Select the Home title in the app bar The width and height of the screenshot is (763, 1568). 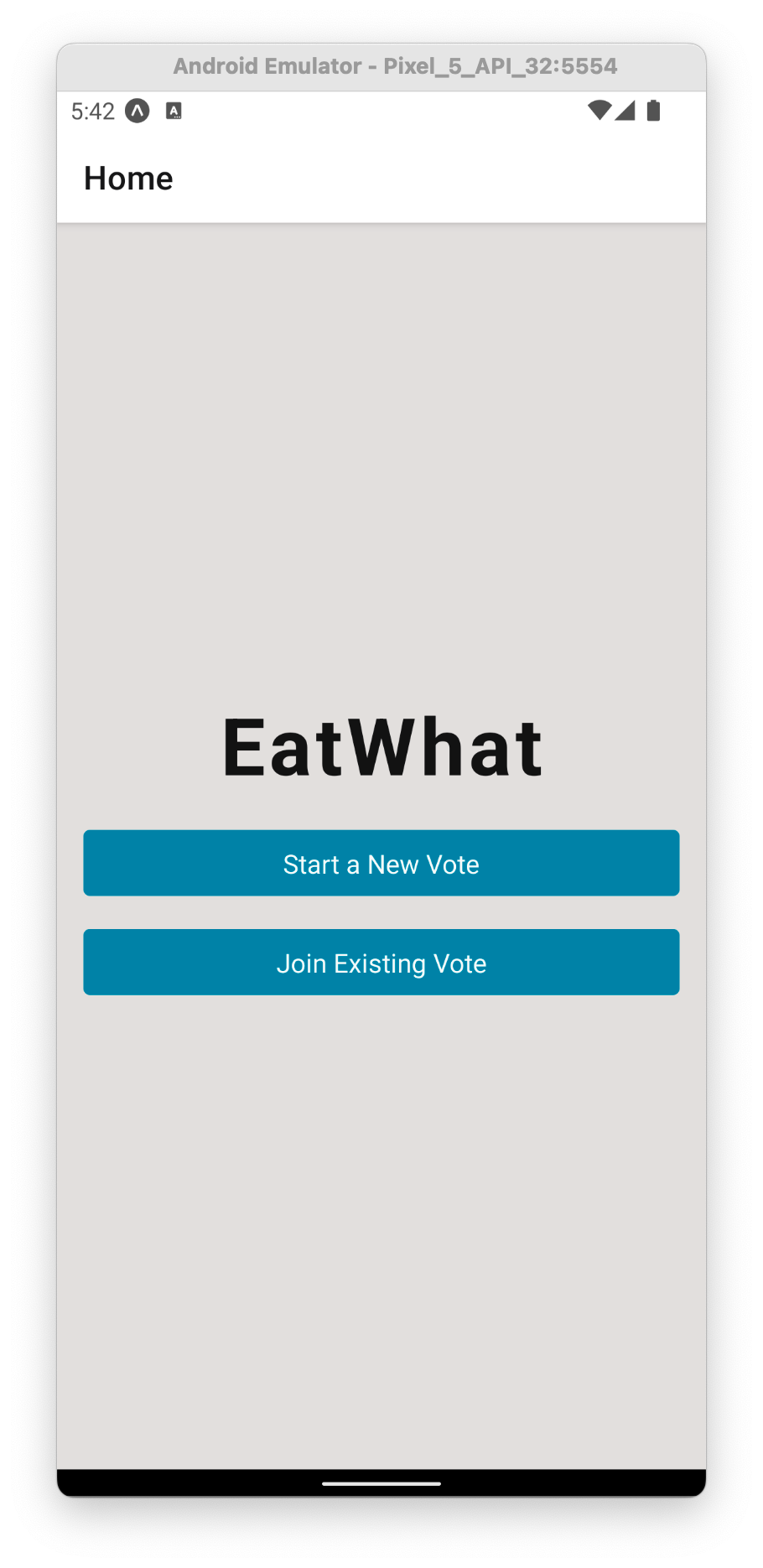pos(127,178)
